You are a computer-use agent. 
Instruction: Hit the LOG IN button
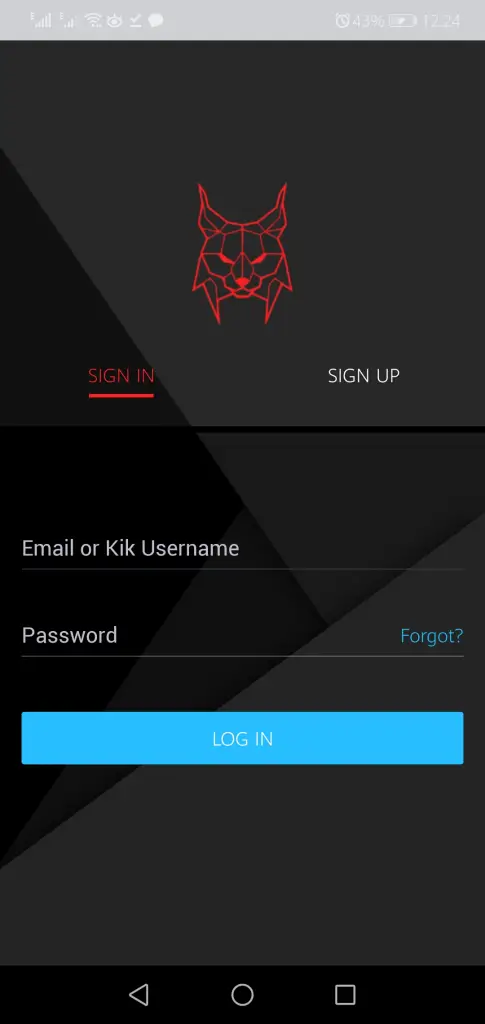pos(242,738)
